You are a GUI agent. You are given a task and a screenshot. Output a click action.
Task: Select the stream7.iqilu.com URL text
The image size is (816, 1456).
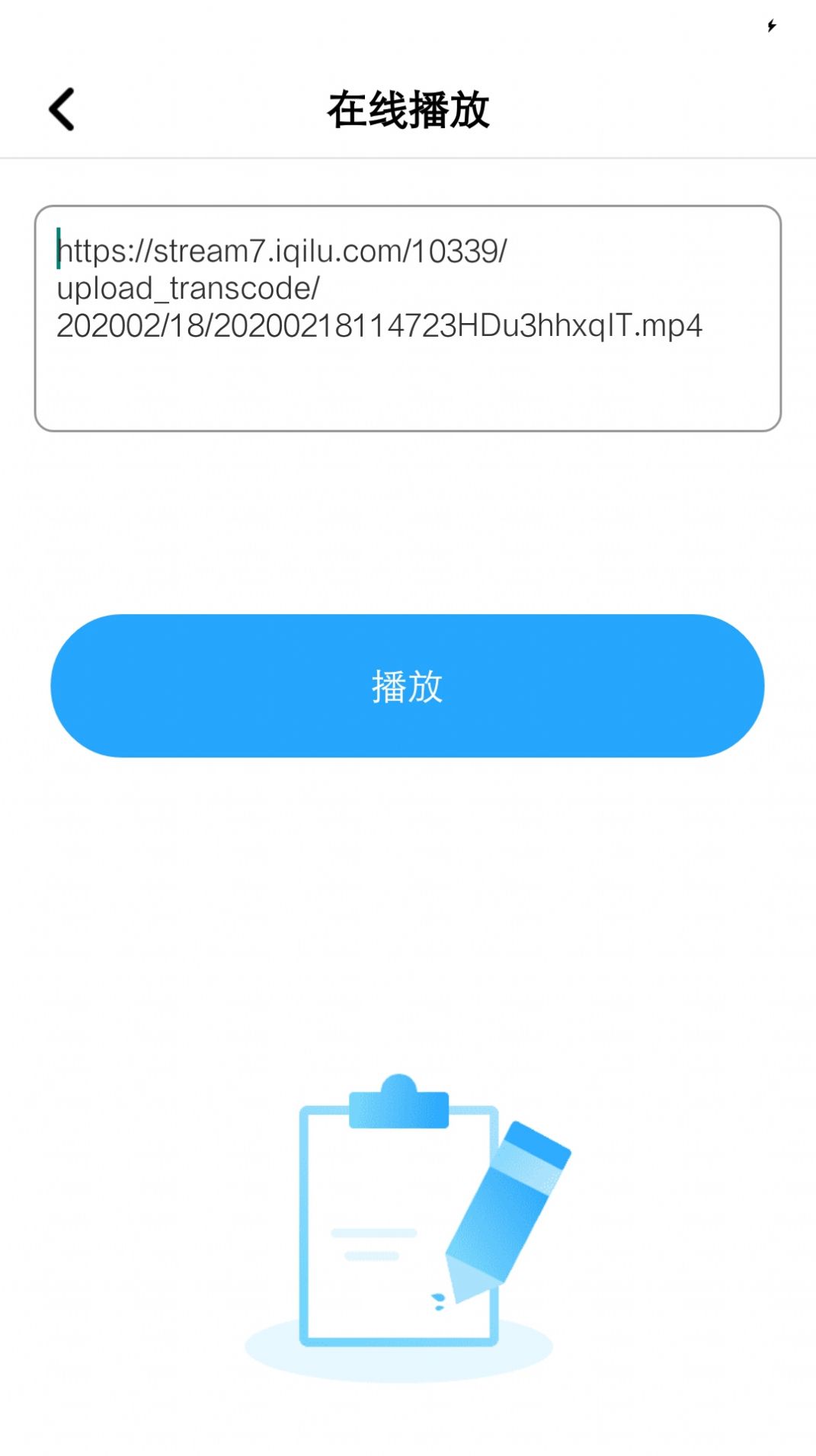[282, 249]
